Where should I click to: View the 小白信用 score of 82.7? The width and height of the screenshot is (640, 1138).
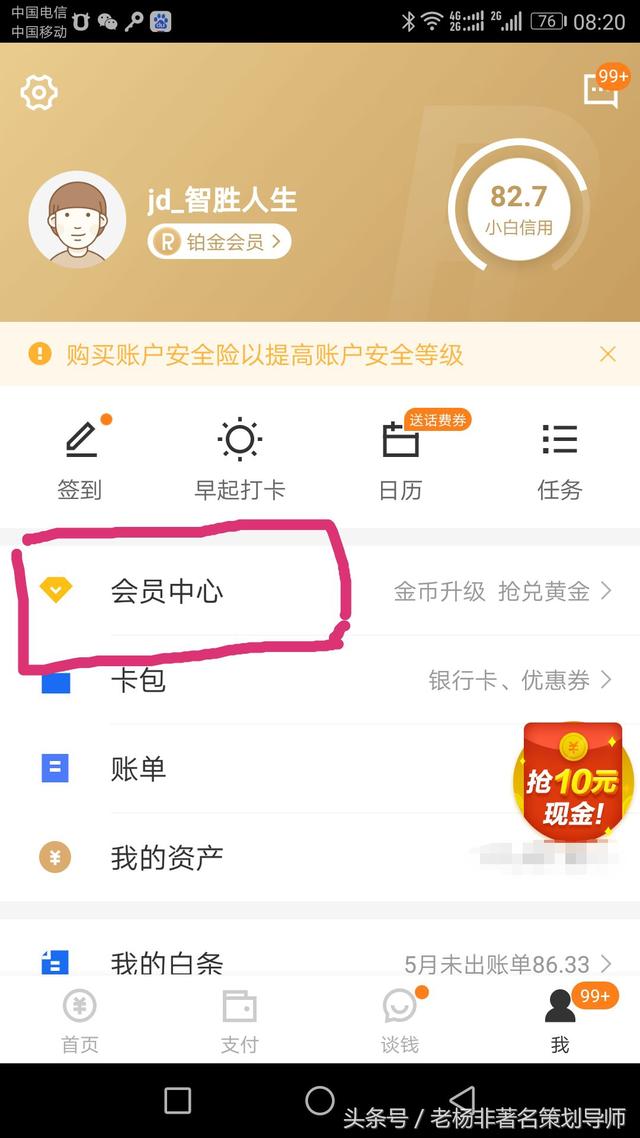tap(519, 210)
